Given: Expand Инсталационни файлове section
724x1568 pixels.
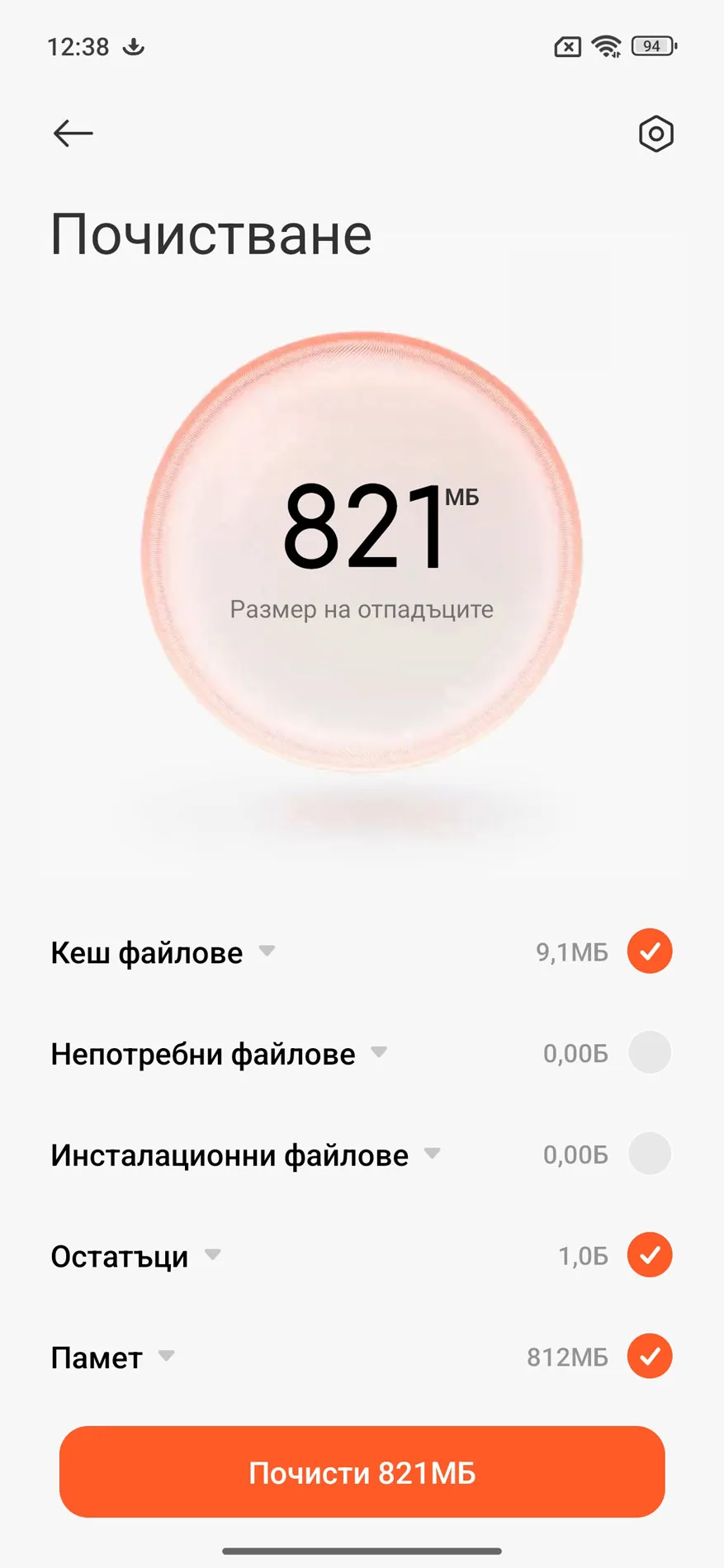Looking at the screenshot, I should click(x=432, y=1153).
